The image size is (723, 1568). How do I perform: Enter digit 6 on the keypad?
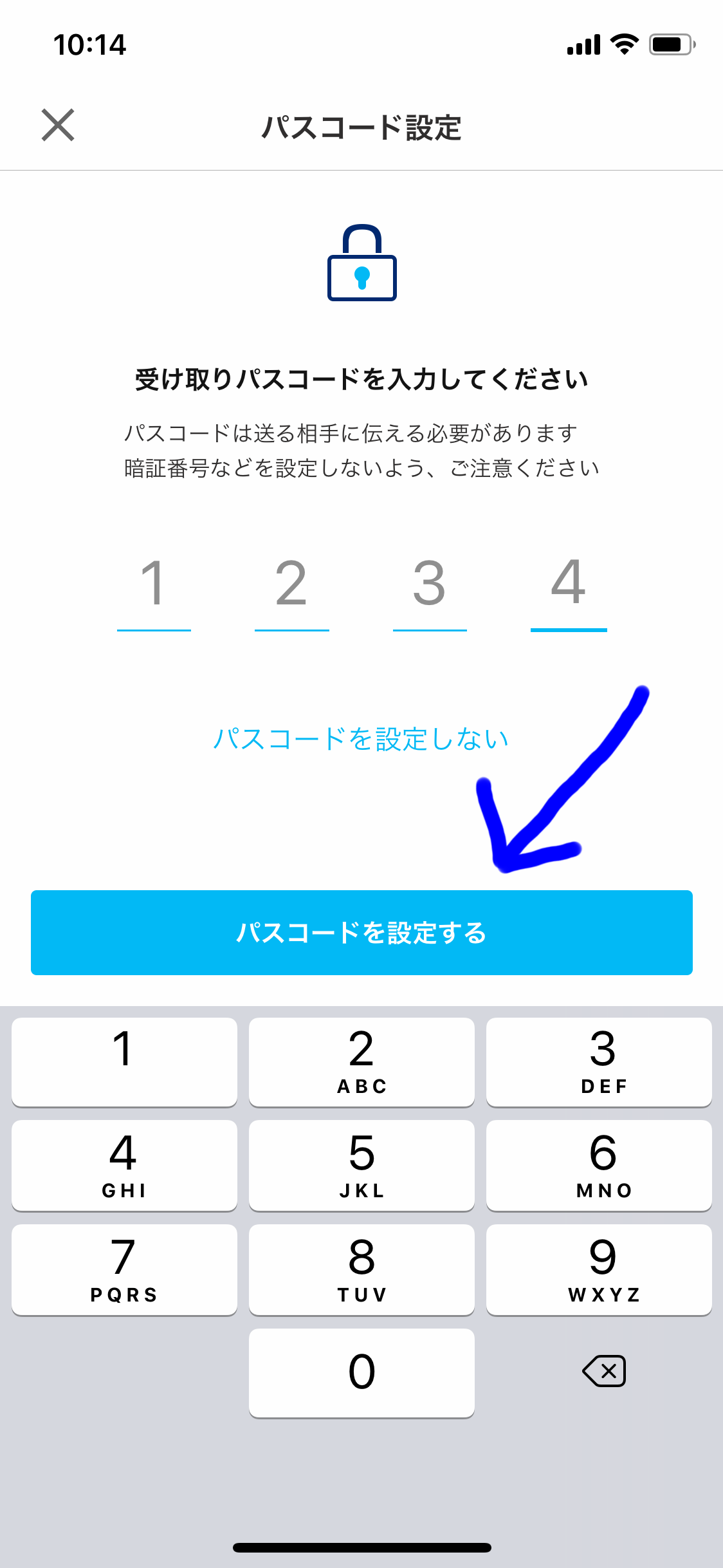[599, 1166]
